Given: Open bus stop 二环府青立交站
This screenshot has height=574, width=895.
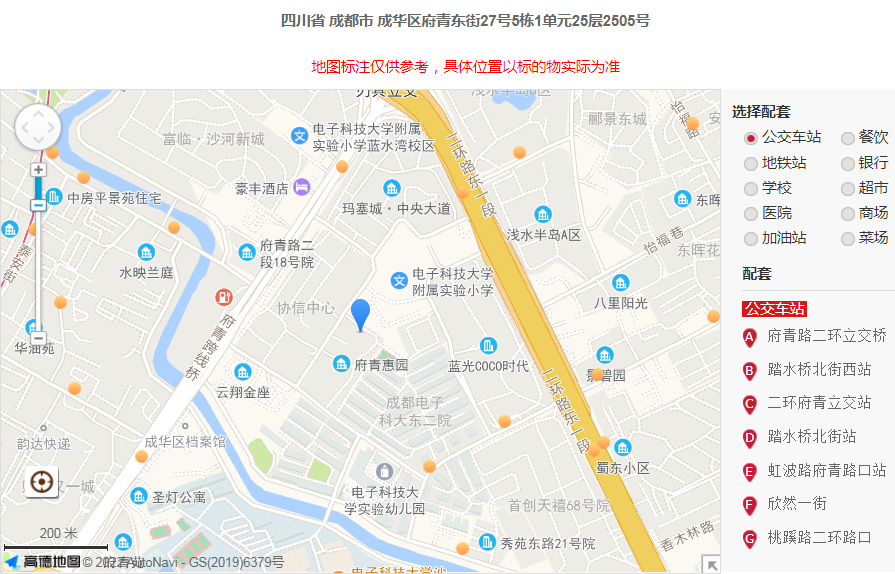Looking at the screenshot, I should 819,403.
